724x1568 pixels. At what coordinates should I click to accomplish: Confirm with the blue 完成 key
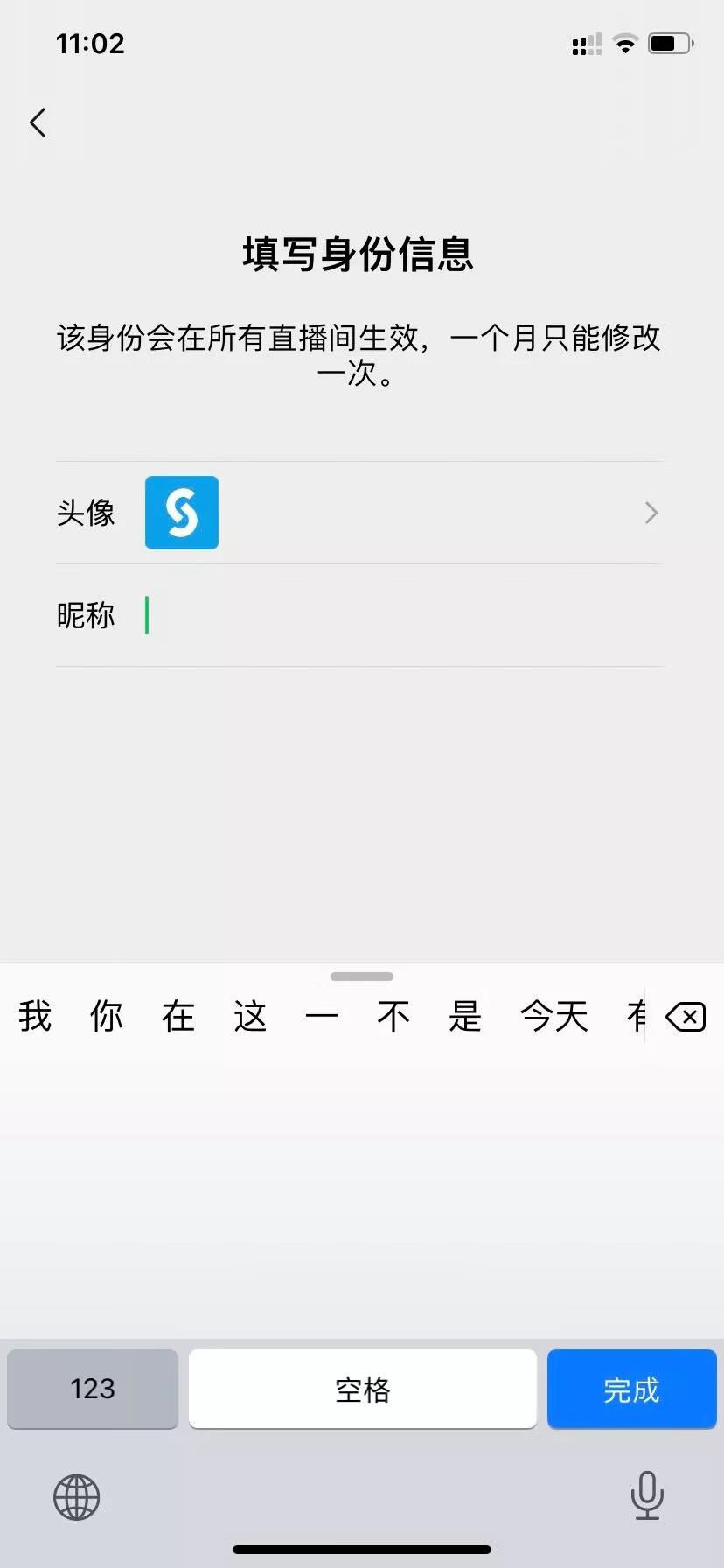(x=631, y=1389)
